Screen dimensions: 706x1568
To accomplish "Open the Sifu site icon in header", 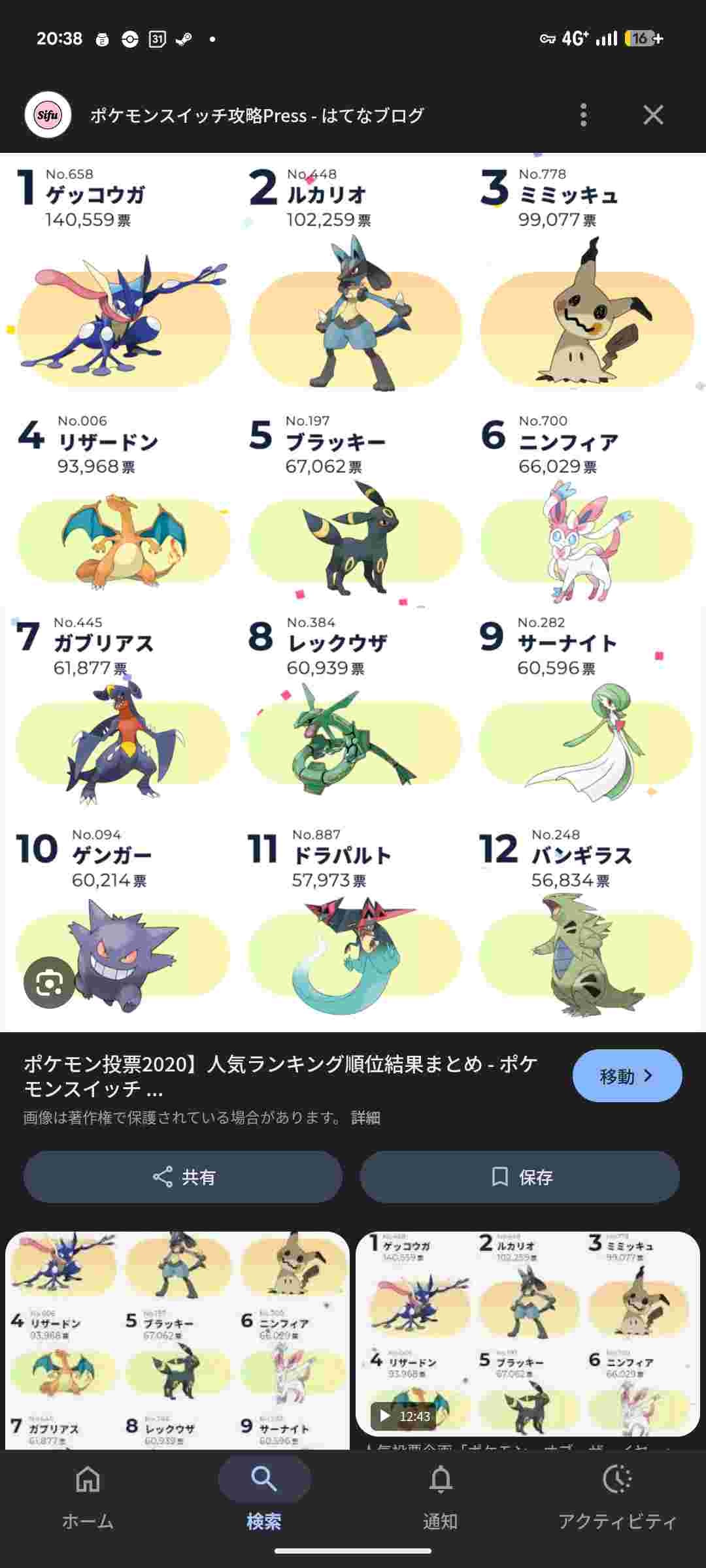I will coord(48,115).
